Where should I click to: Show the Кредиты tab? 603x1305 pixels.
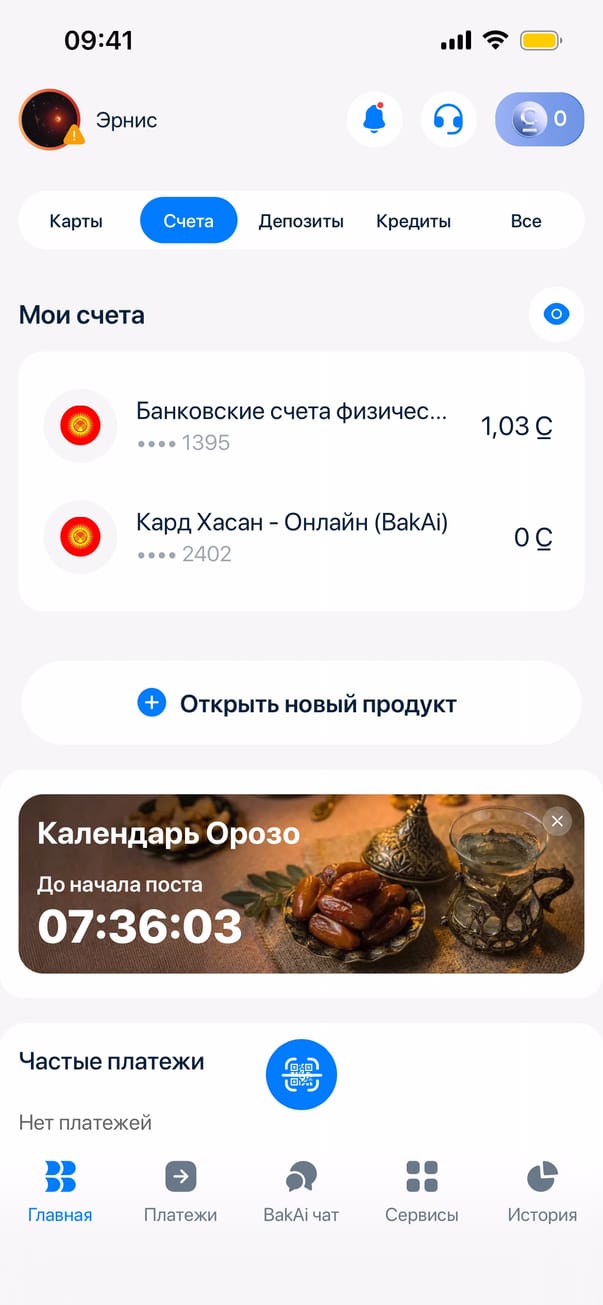coord(413,221)
